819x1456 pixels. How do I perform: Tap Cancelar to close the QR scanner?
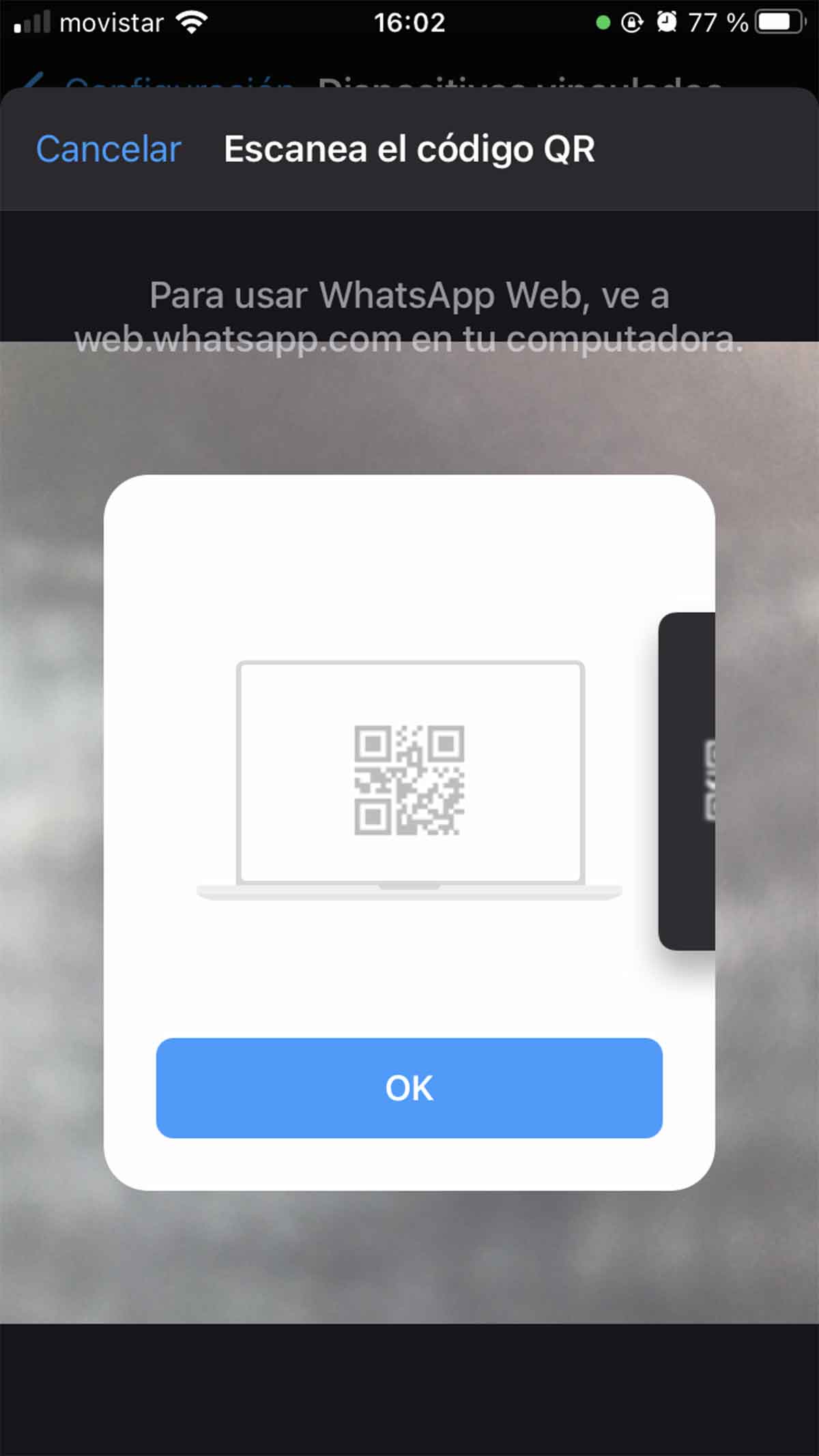(109, 149)
